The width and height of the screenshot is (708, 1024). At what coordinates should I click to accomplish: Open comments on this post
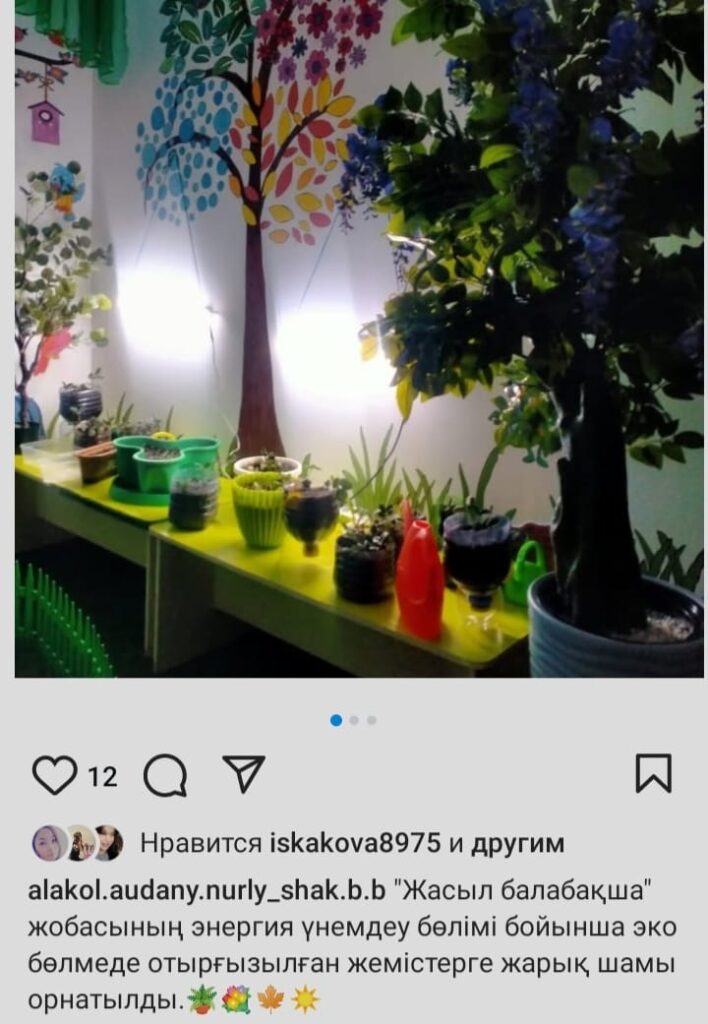click(x=165, y=775)
